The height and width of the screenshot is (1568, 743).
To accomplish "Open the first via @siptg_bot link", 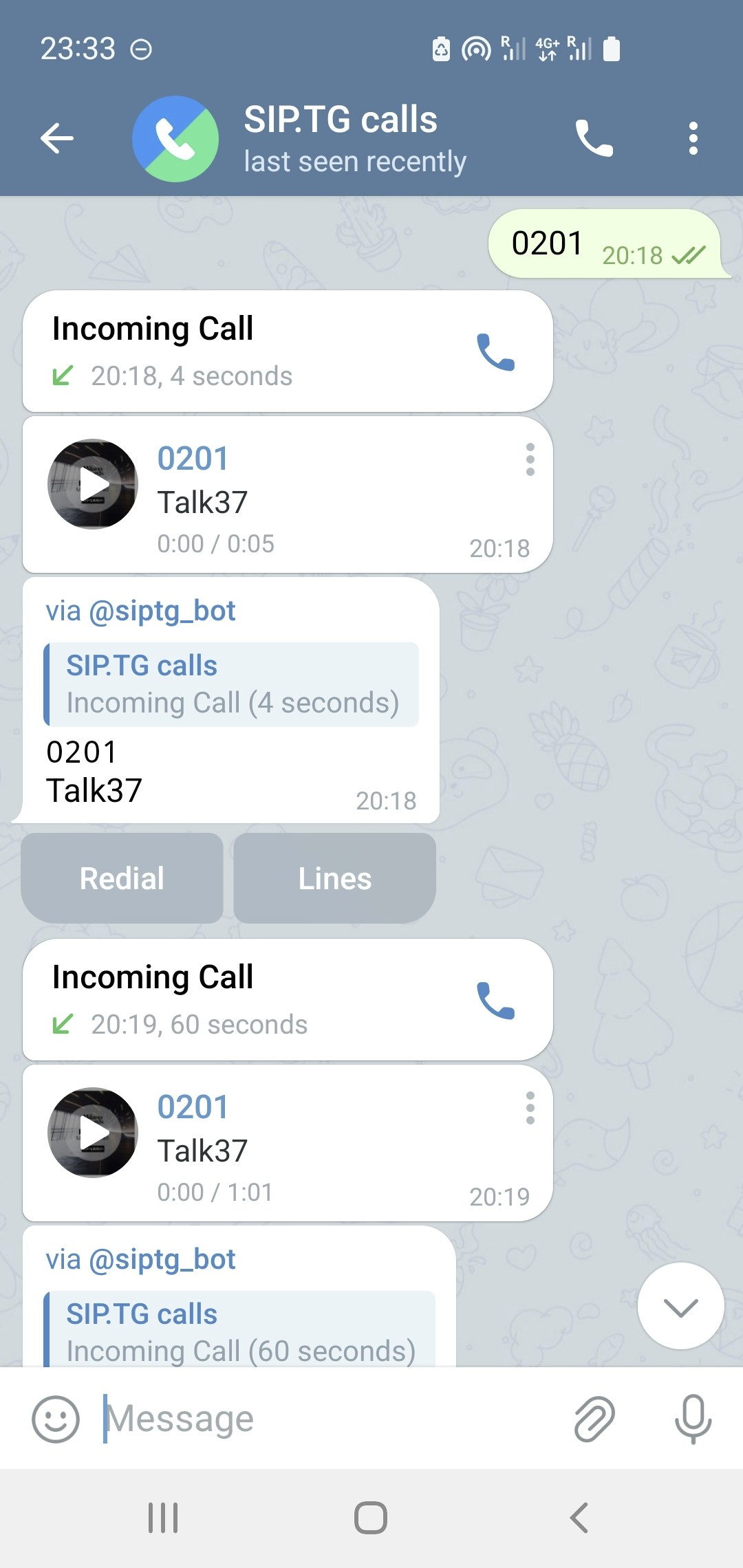I will pyautogui.click(x=162, y=611).
